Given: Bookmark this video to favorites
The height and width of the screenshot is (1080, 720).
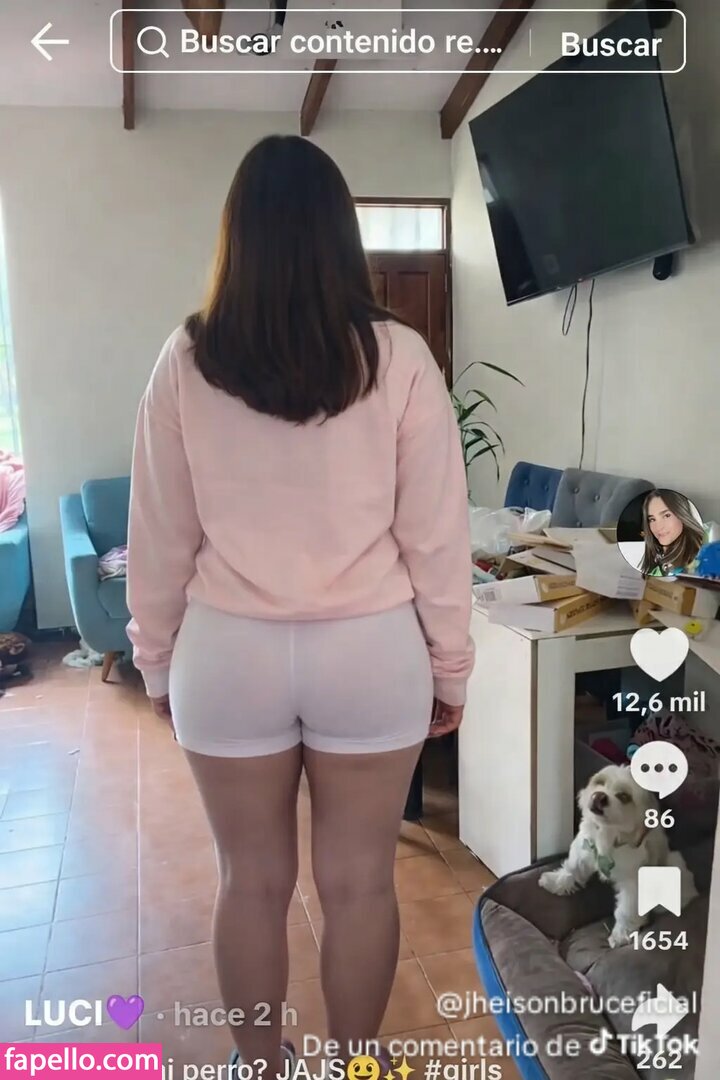Looking at the screenshot, I should tap(659, 892).
